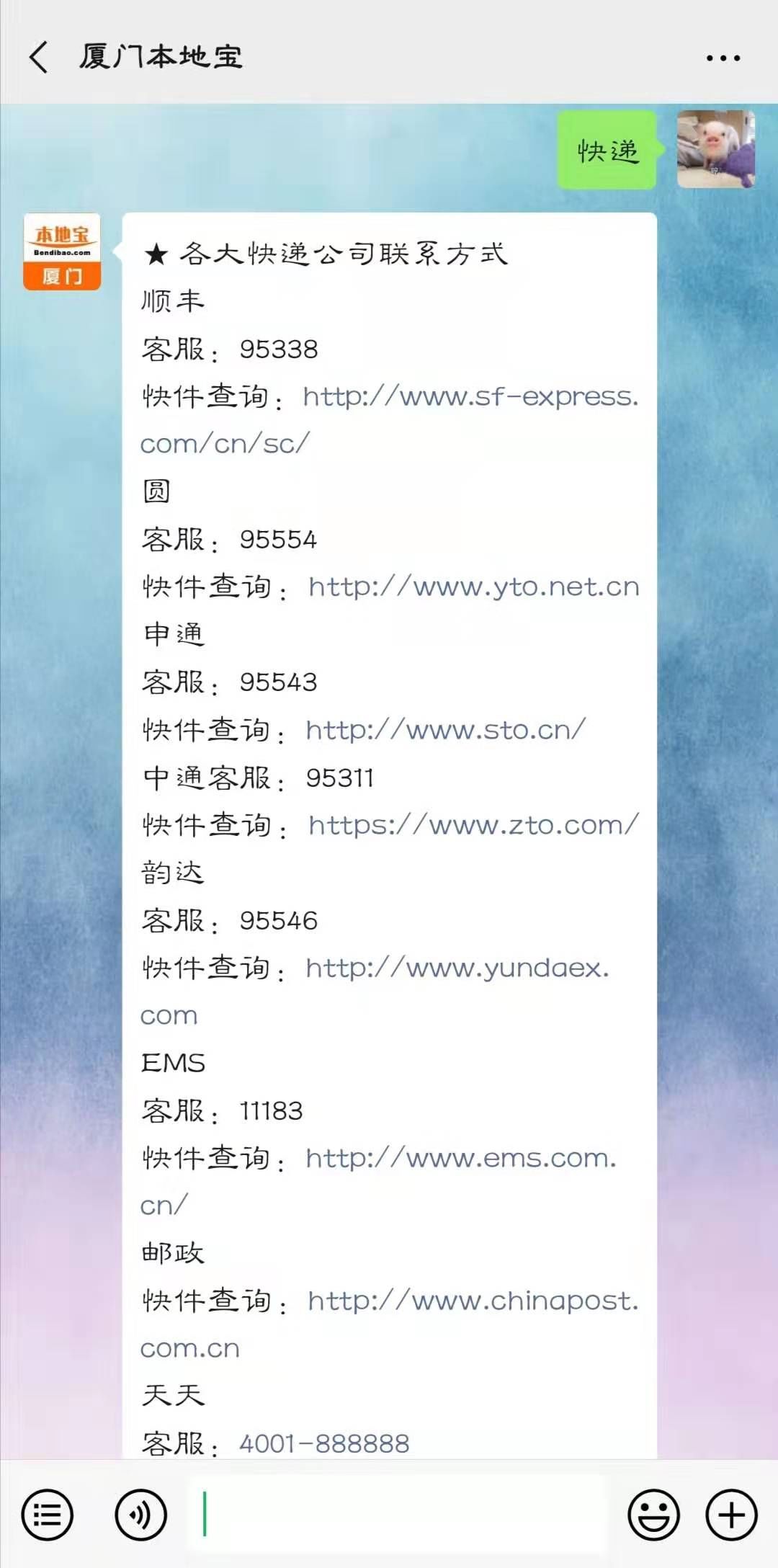This screenshot has width=778, height=1568.
Task: Open the plus attachments panel
Action: click(731, 1515)
